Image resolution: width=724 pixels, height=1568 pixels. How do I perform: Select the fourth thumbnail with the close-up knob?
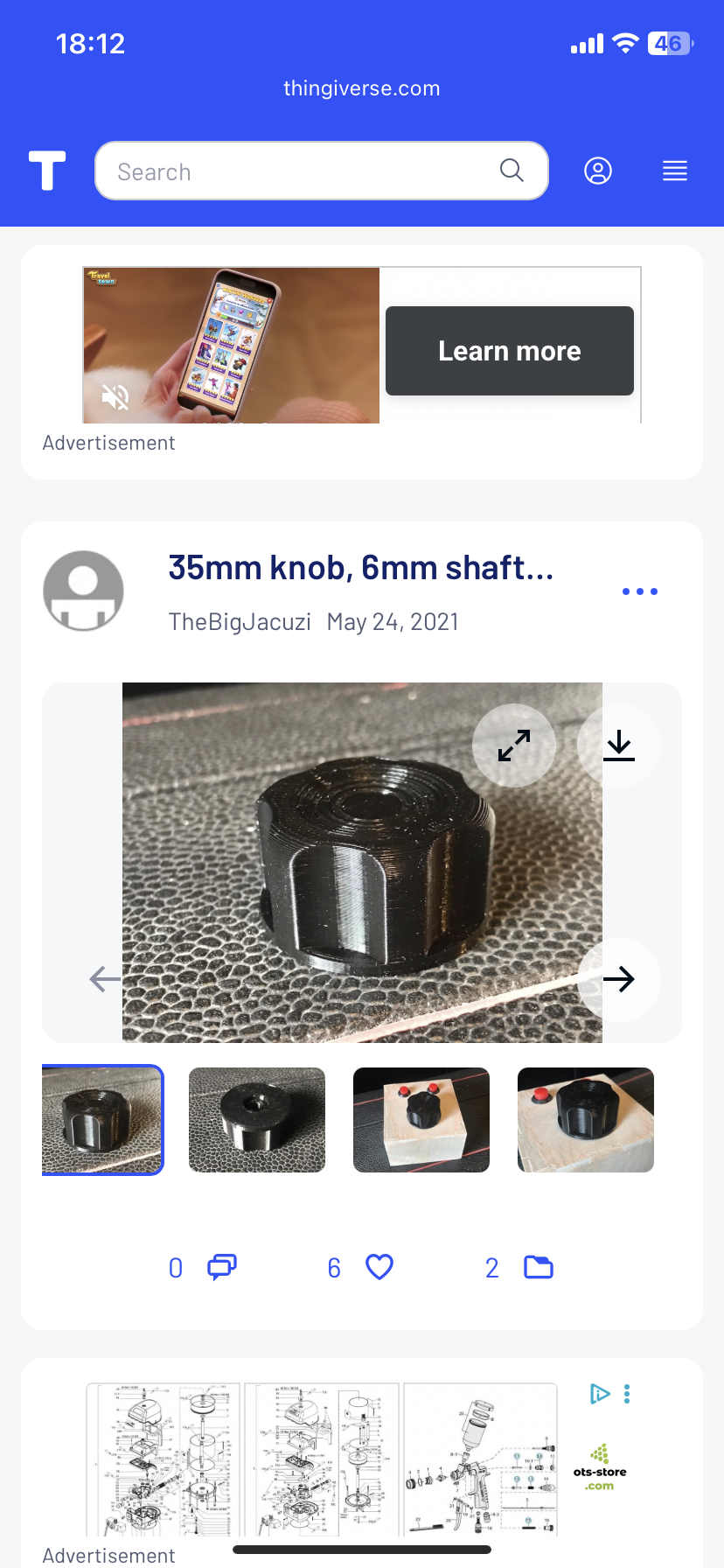[x=586, y=1120]
